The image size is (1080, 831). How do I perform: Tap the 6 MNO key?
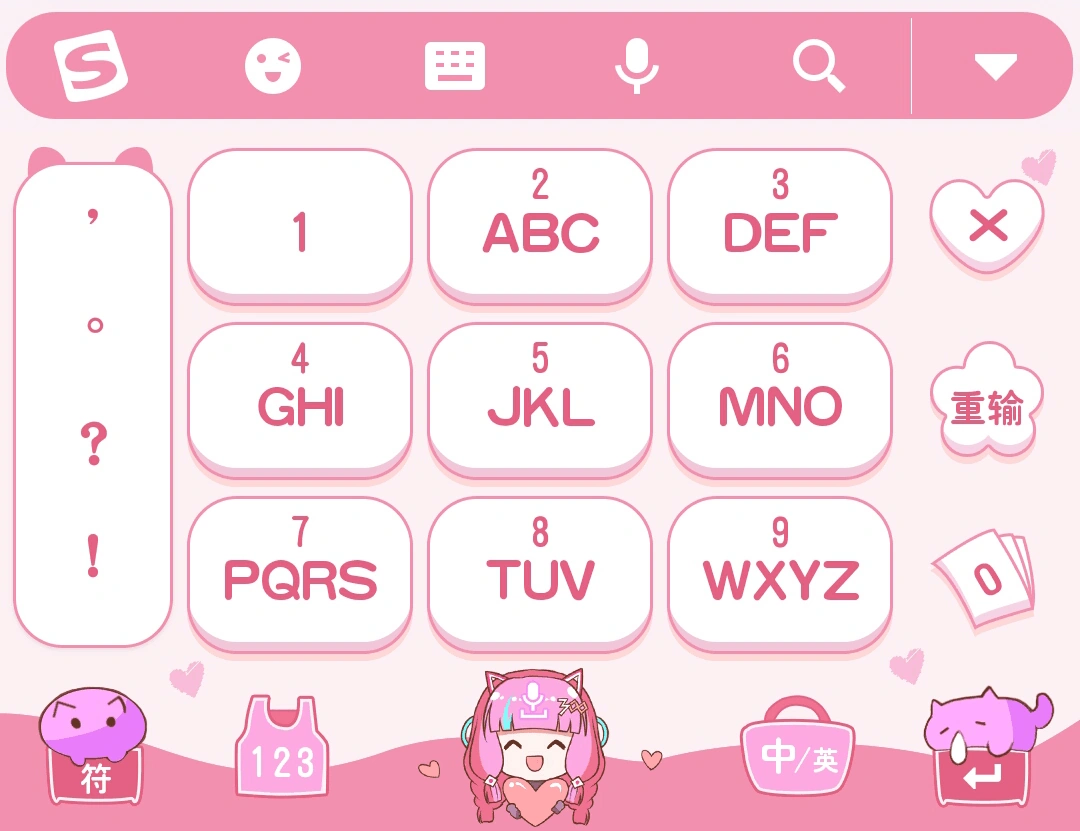click(x=780, y=398)
